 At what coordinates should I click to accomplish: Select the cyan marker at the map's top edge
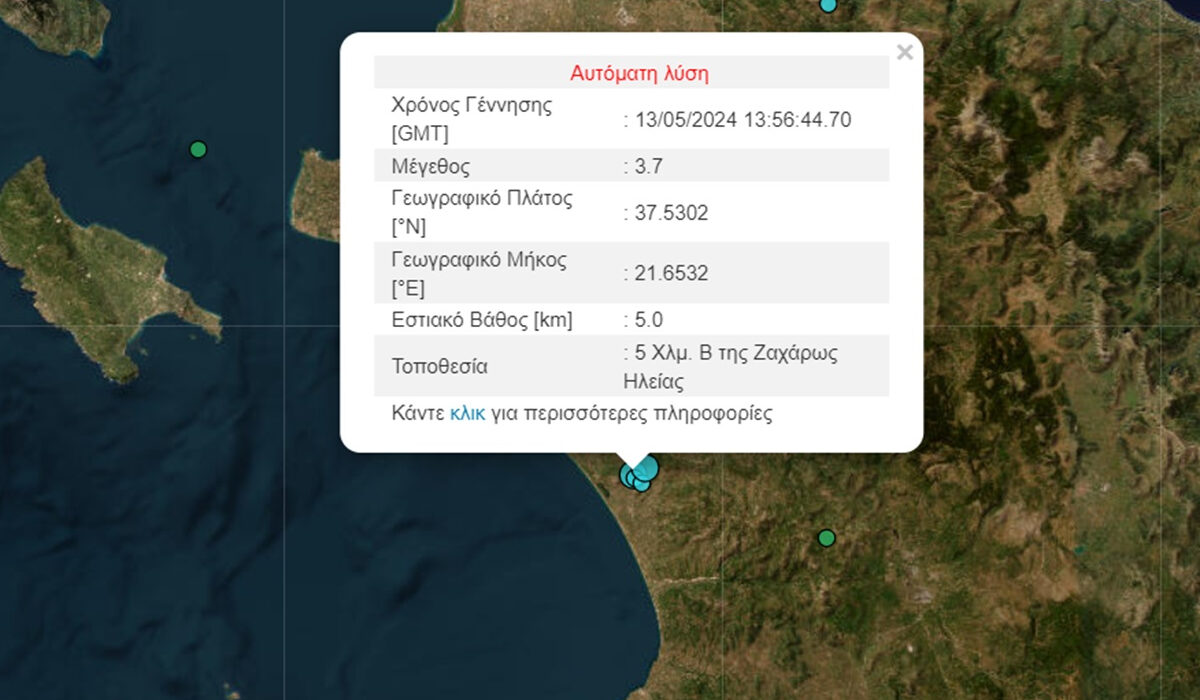828,4
